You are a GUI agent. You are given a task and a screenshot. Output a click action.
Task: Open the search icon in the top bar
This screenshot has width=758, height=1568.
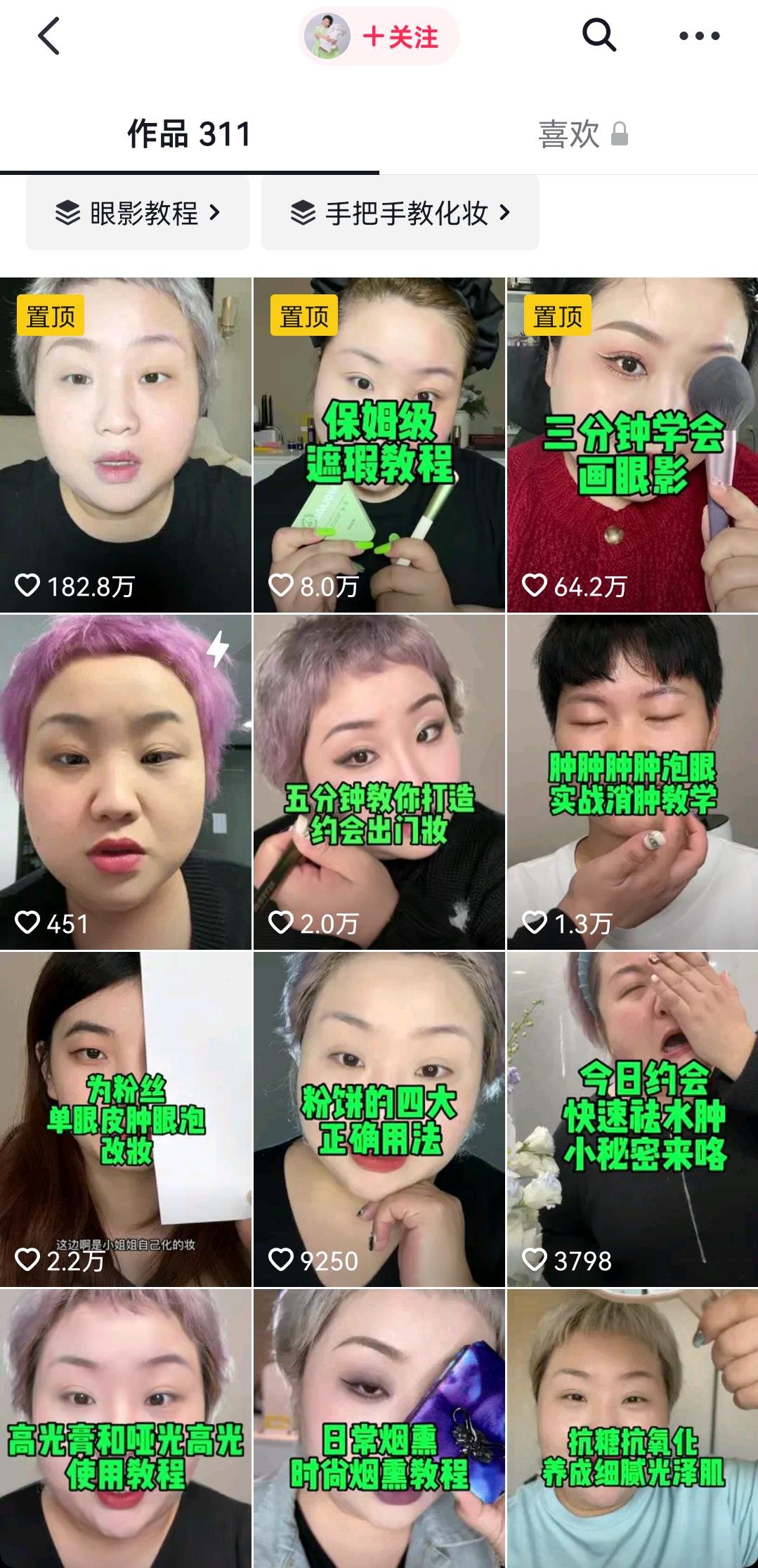pyautogui.click(x=599, y=35)
